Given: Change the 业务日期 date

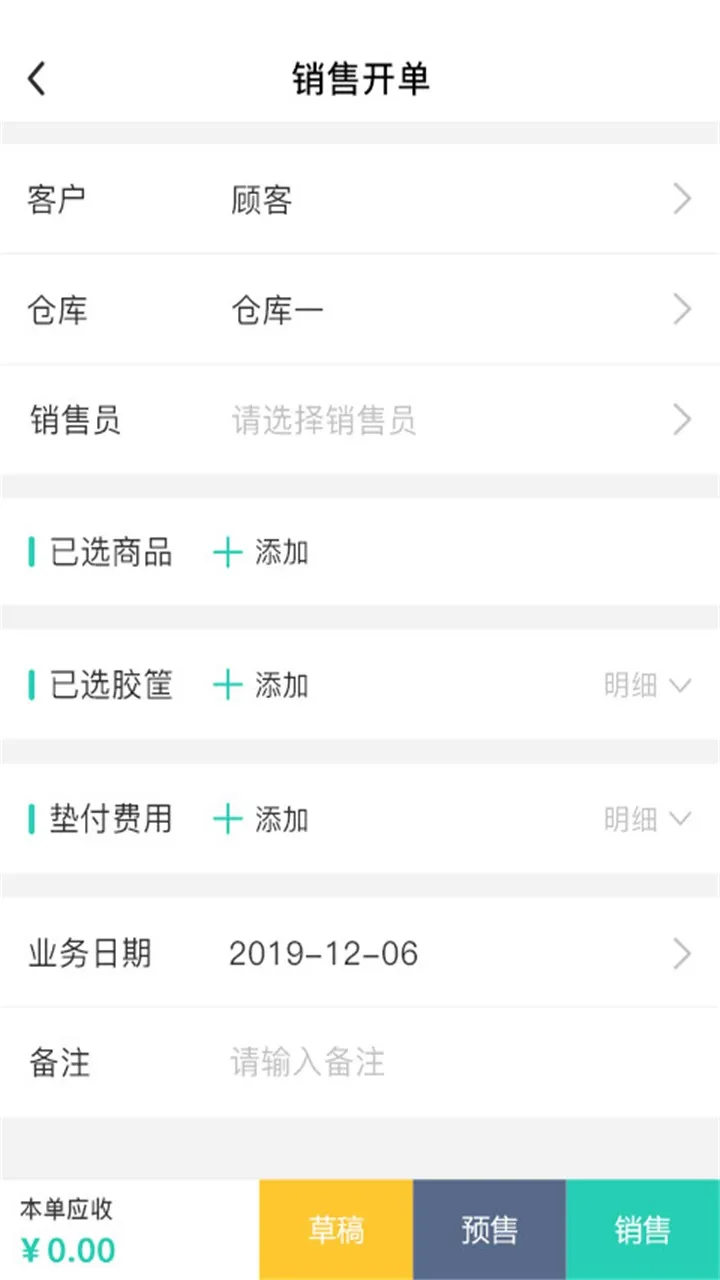Looking at the screenshot, I should [x=360, y=953].
